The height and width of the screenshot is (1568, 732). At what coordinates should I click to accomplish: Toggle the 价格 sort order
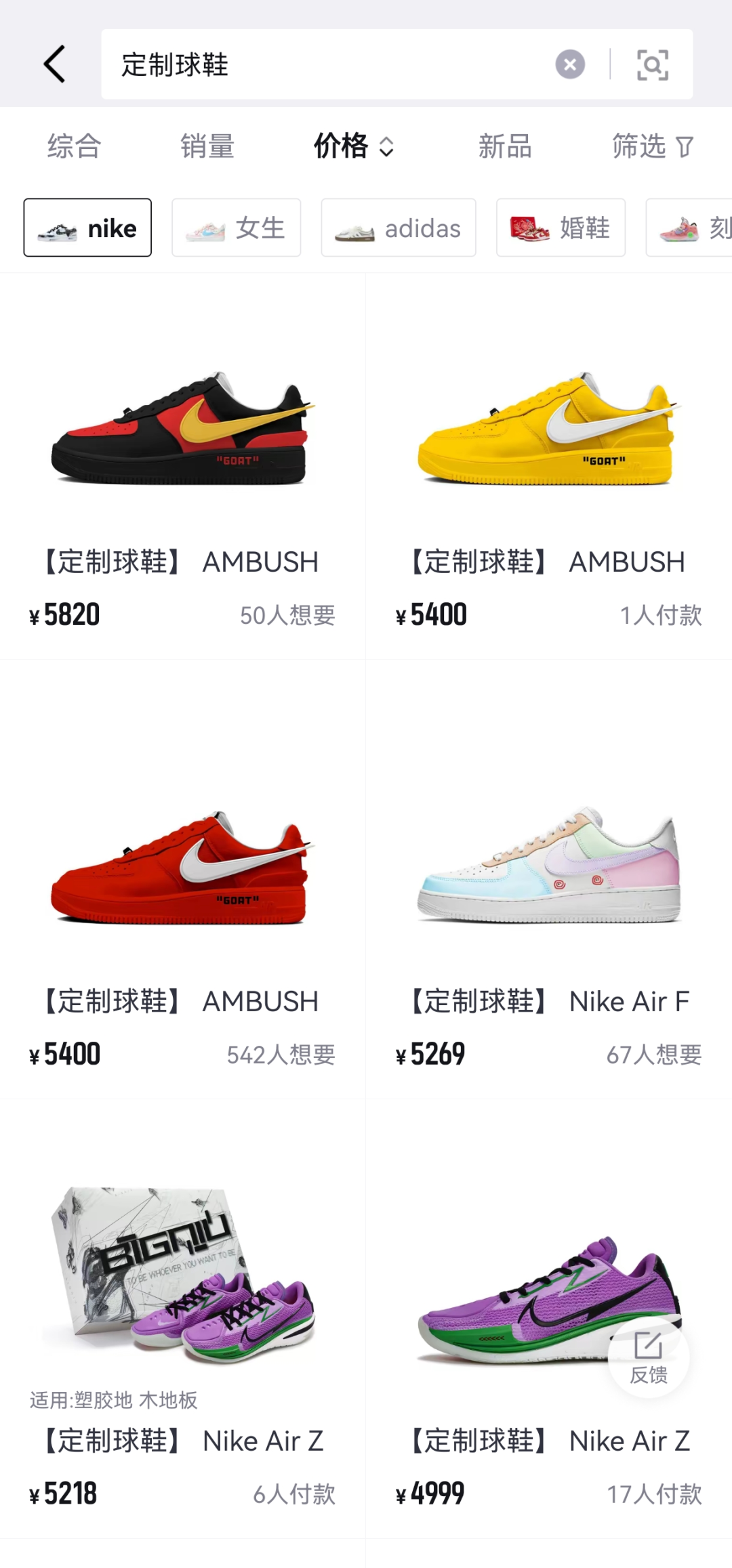[x=354, y=146]
